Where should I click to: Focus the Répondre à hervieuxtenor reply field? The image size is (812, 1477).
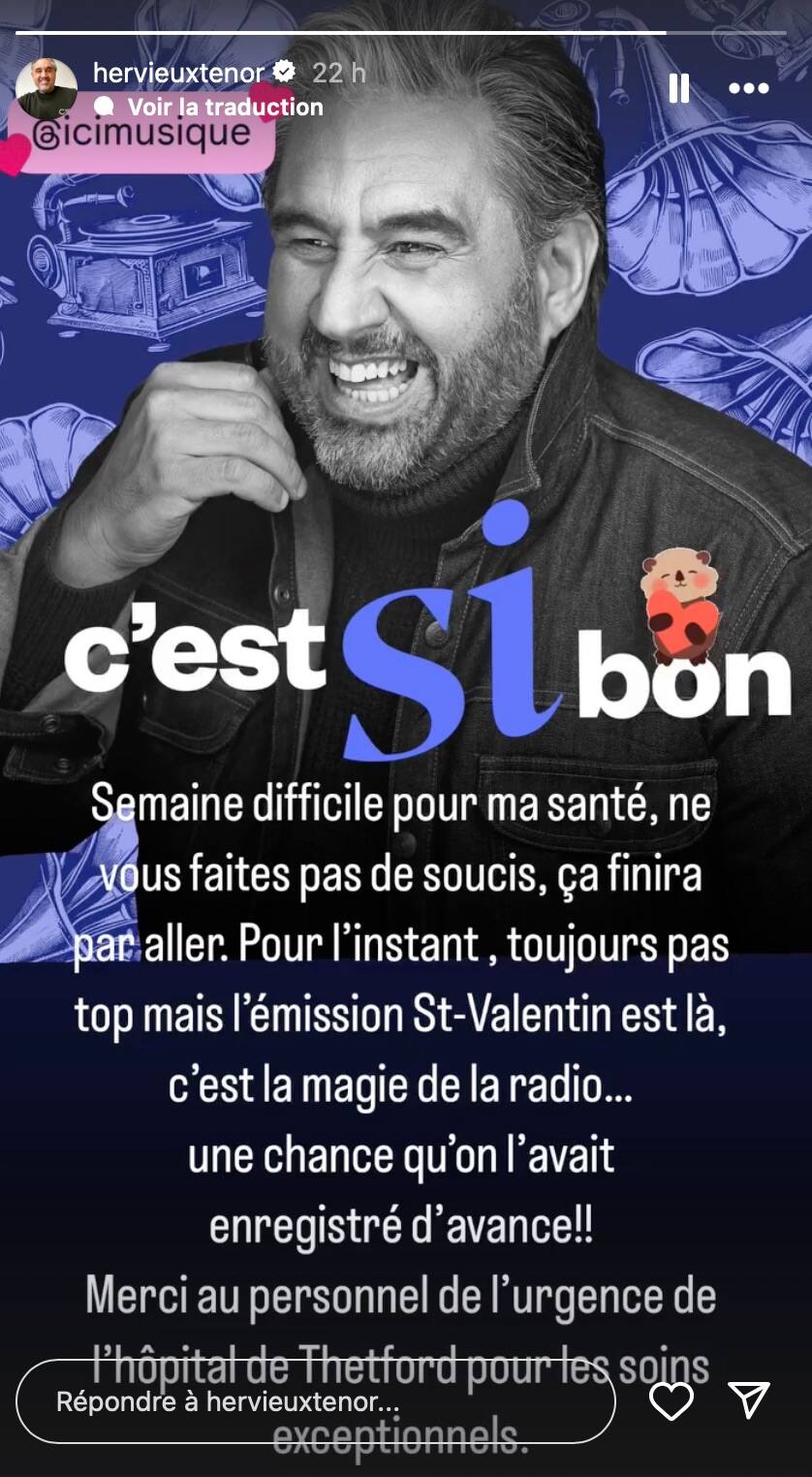tap(315, 1401)
